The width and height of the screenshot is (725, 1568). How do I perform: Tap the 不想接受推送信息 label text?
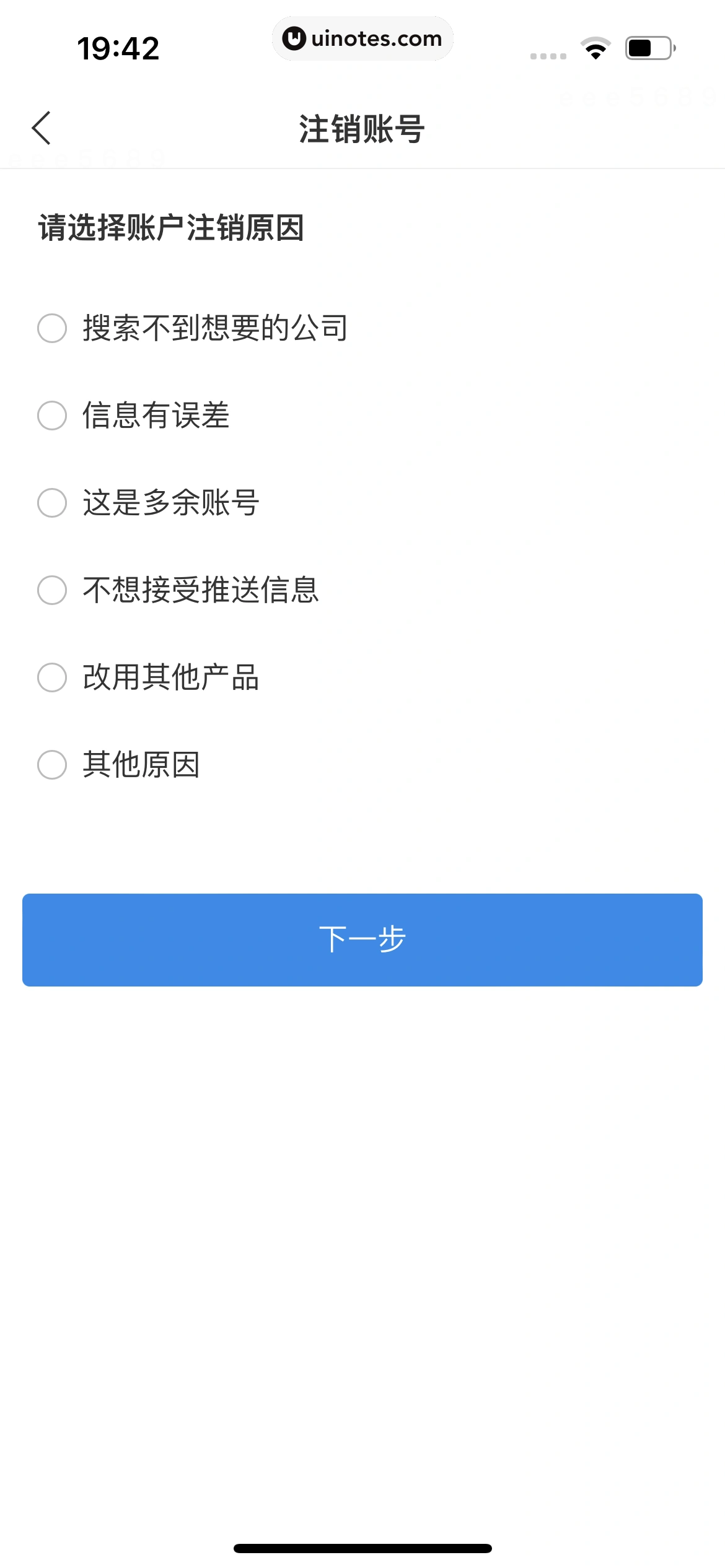point(201,590)
